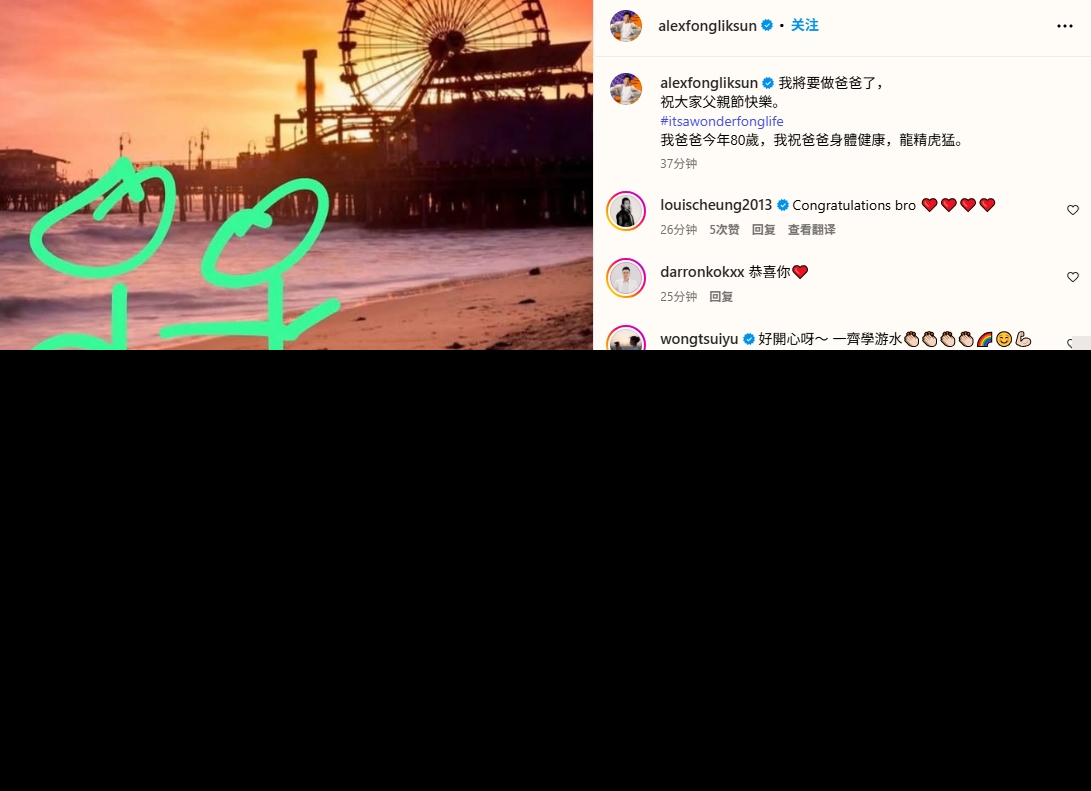Follow alexfongliksun via the 关注 button

(x=804, y=26)
